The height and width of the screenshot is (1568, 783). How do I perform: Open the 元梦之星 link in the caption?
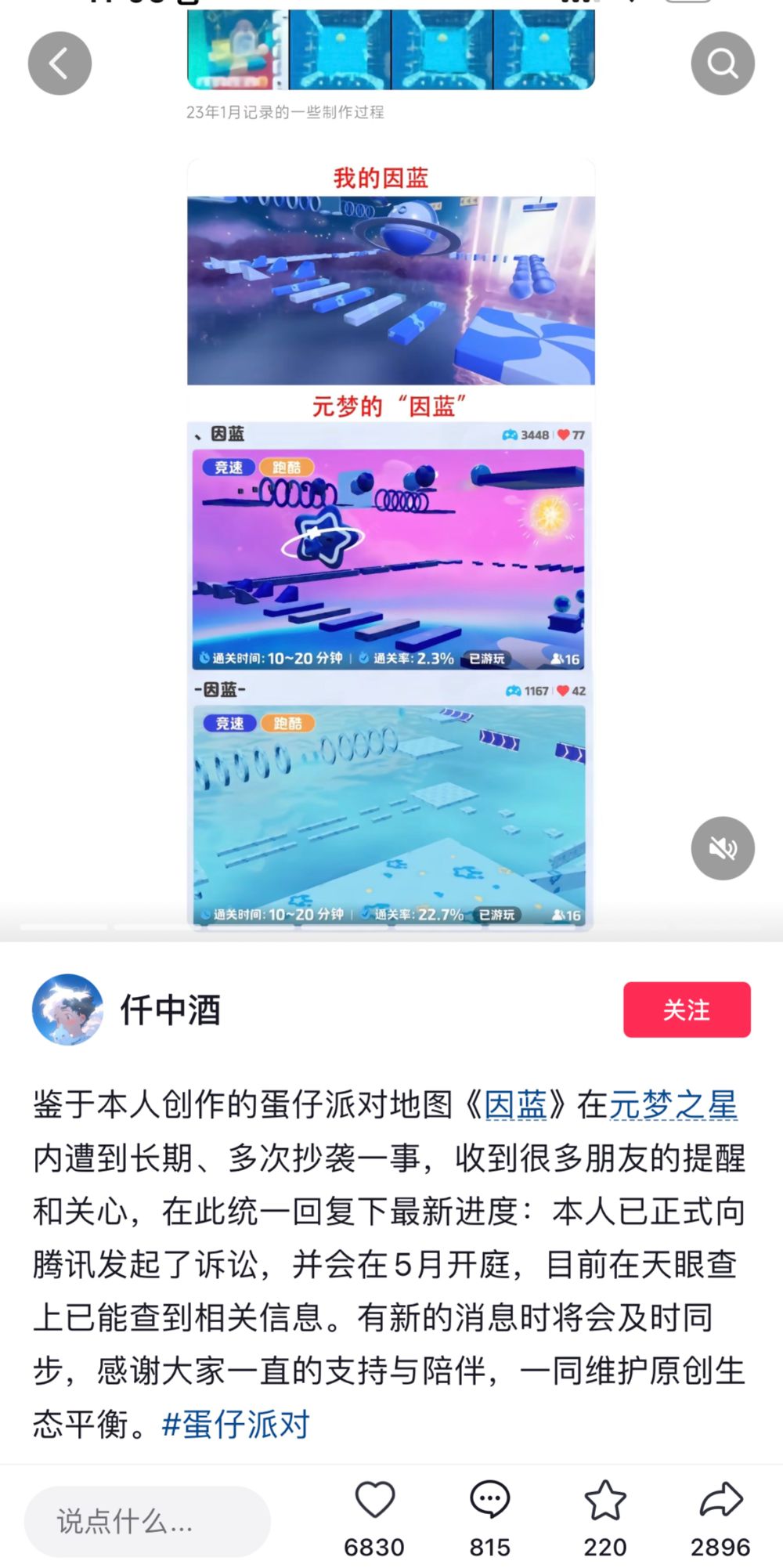pyautogui.click(x=673, y=1105)
